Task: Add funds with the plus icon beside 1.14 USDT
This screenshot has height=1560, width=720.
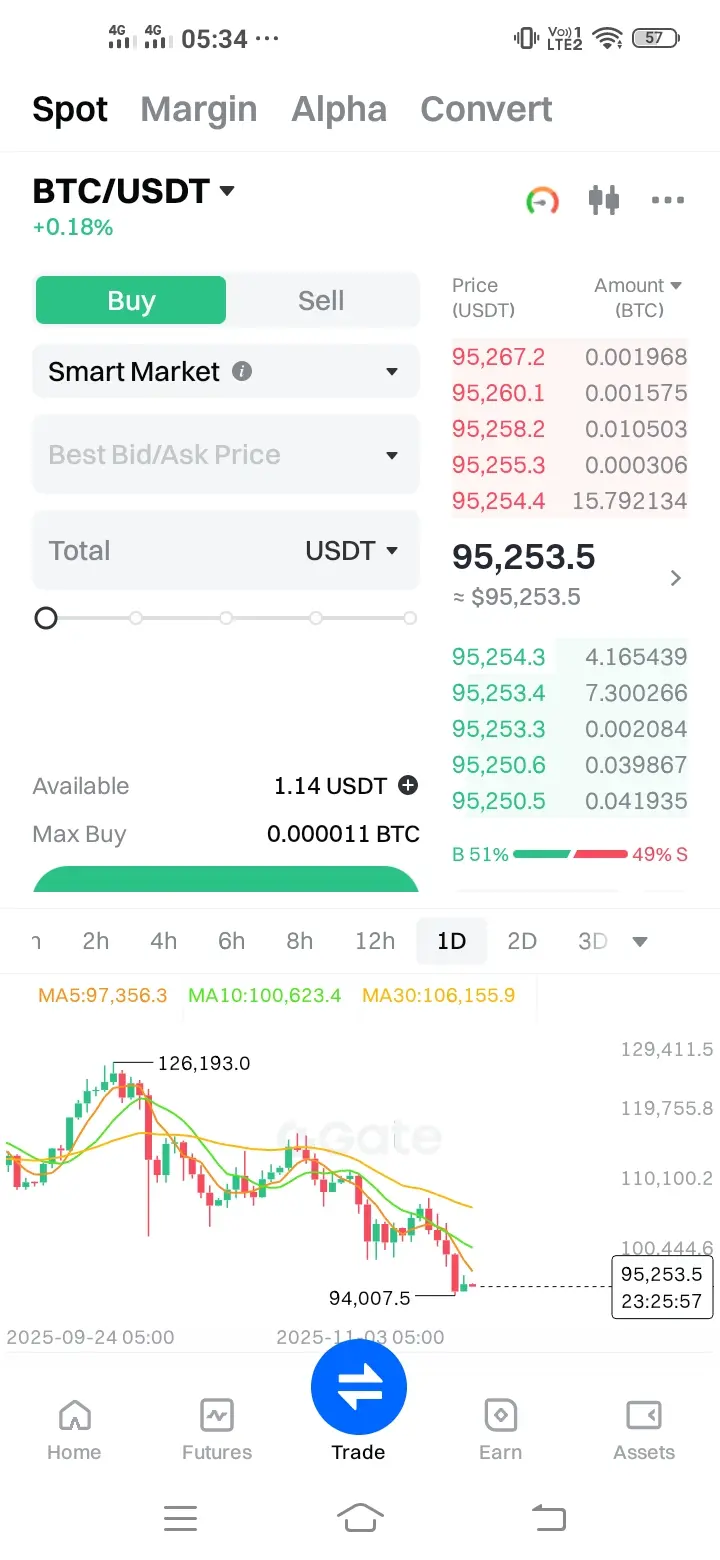Action: (x=408, y=786)
